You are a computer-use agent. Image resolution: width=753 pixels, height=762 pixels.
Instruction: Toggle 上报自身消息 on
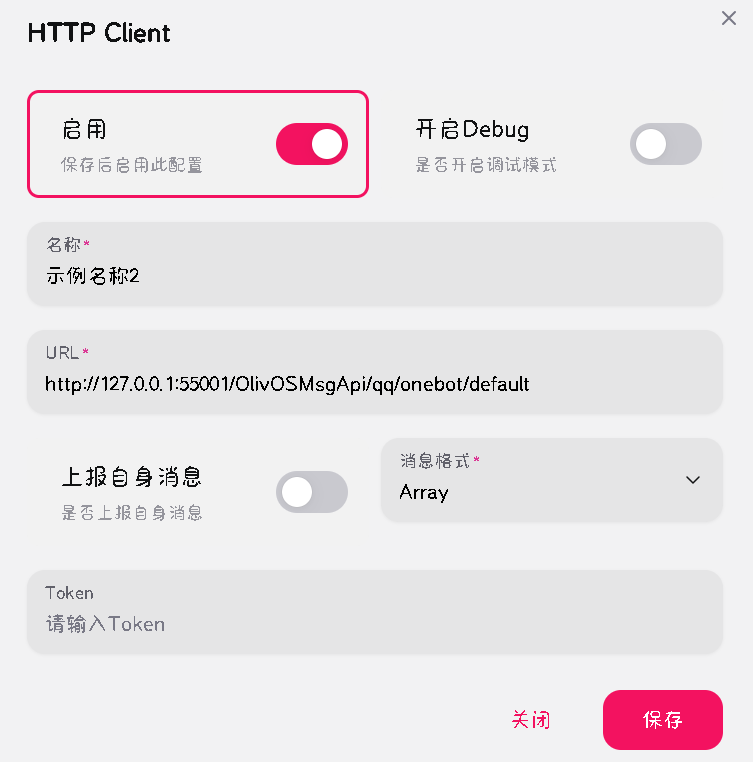[312, 492]
